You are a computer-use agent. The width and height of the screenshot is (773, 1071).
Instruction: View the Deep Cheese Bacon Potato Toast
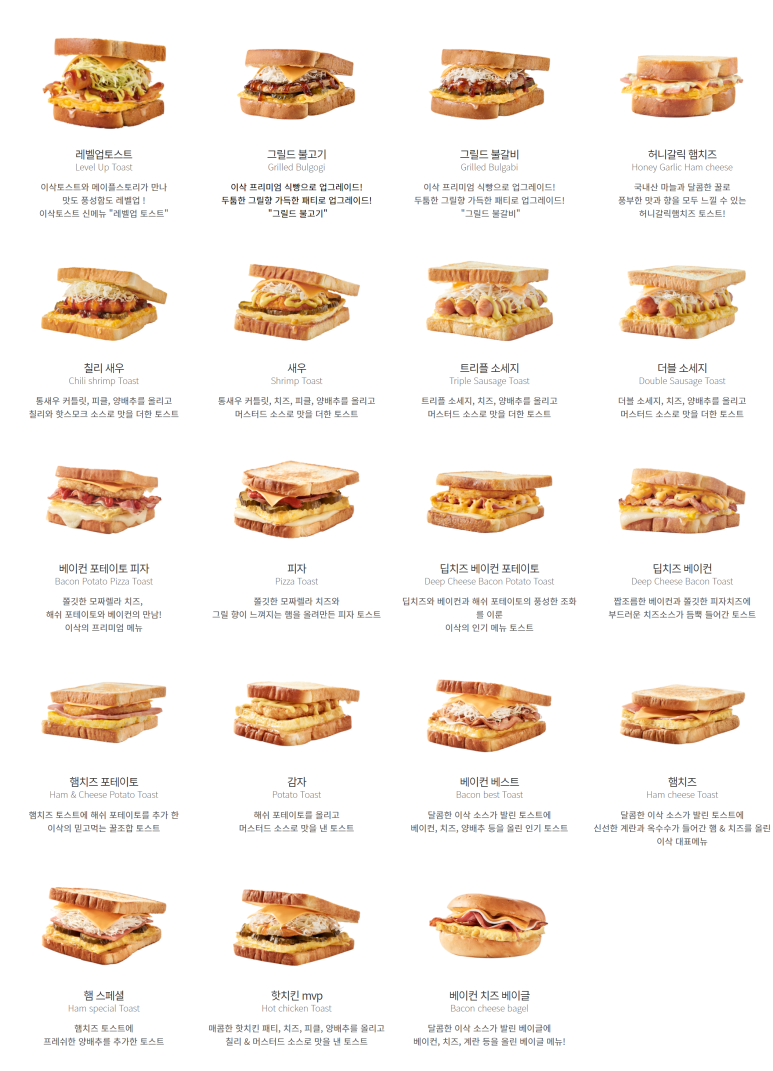coord(489,499)
